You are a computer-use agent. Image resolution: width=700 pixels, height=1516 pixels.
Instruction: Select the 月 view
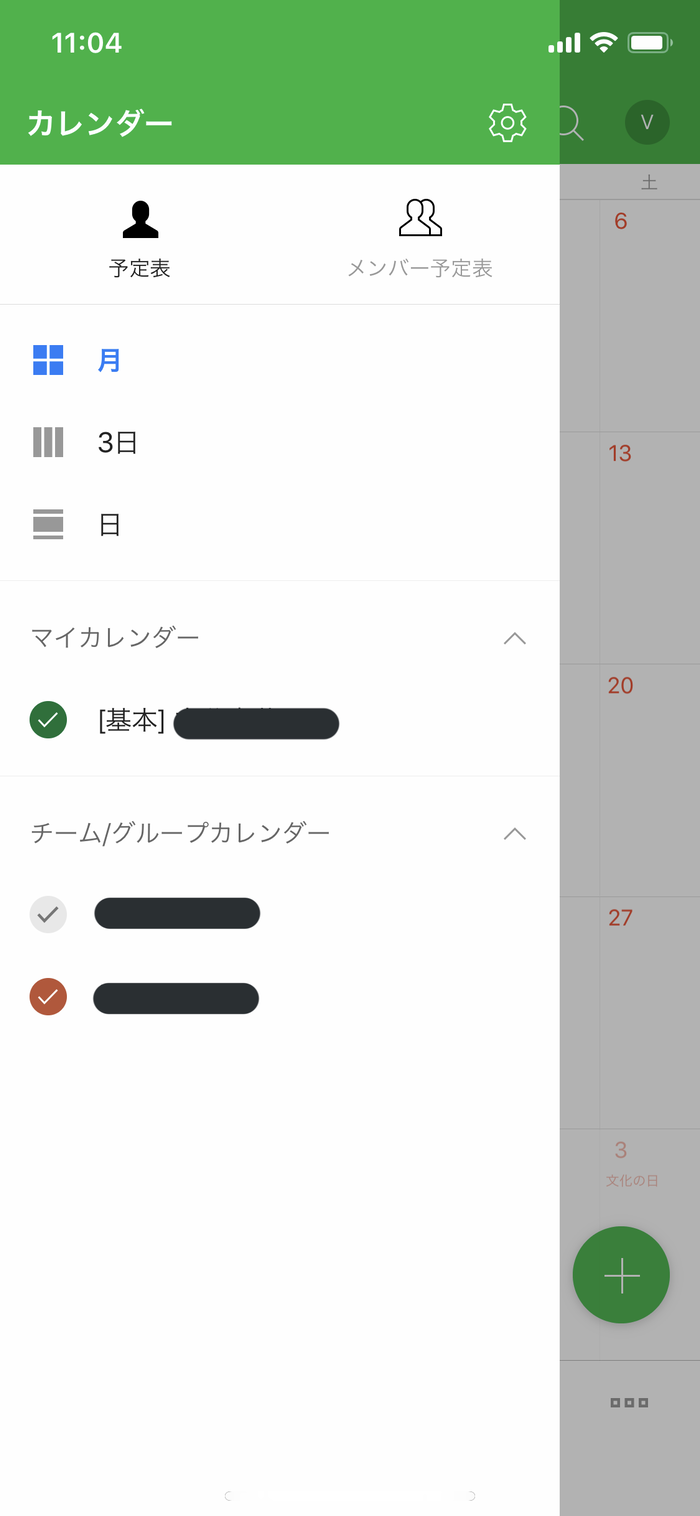coord(280,360)
